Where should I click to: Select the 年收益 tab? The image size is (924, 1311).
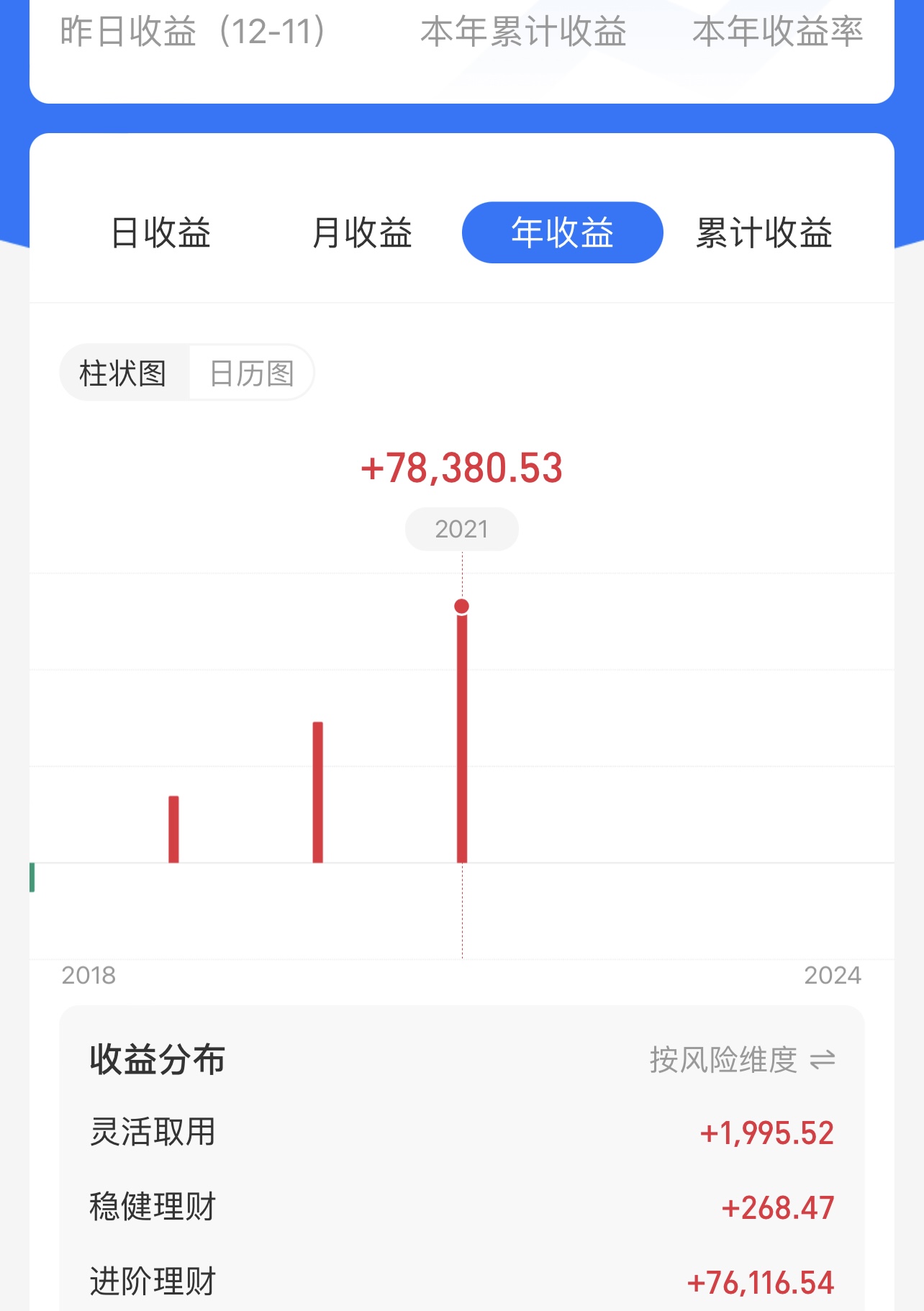(x=562, y=232)
